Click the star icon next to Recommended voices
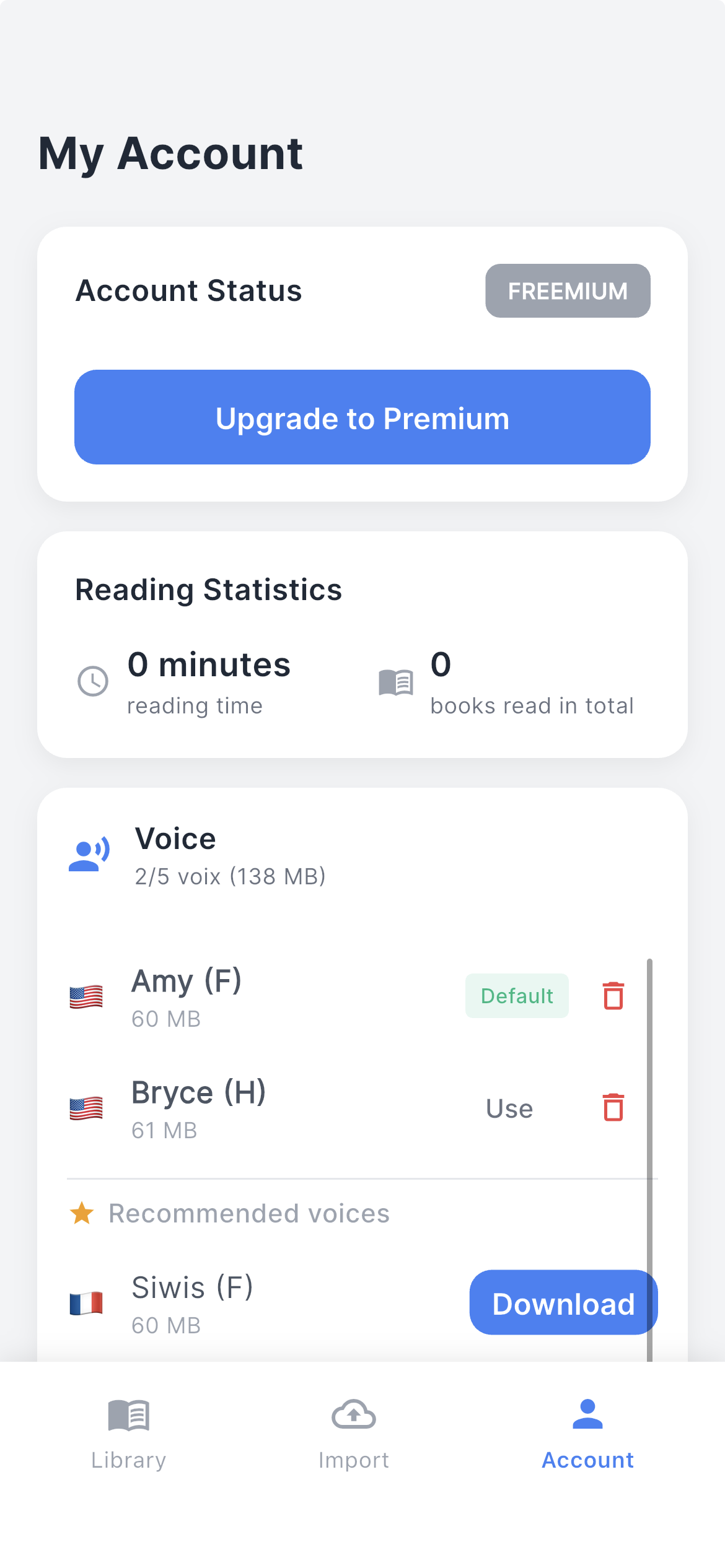The height and width of the screenshot is (1568, 725). [81, 1213]
